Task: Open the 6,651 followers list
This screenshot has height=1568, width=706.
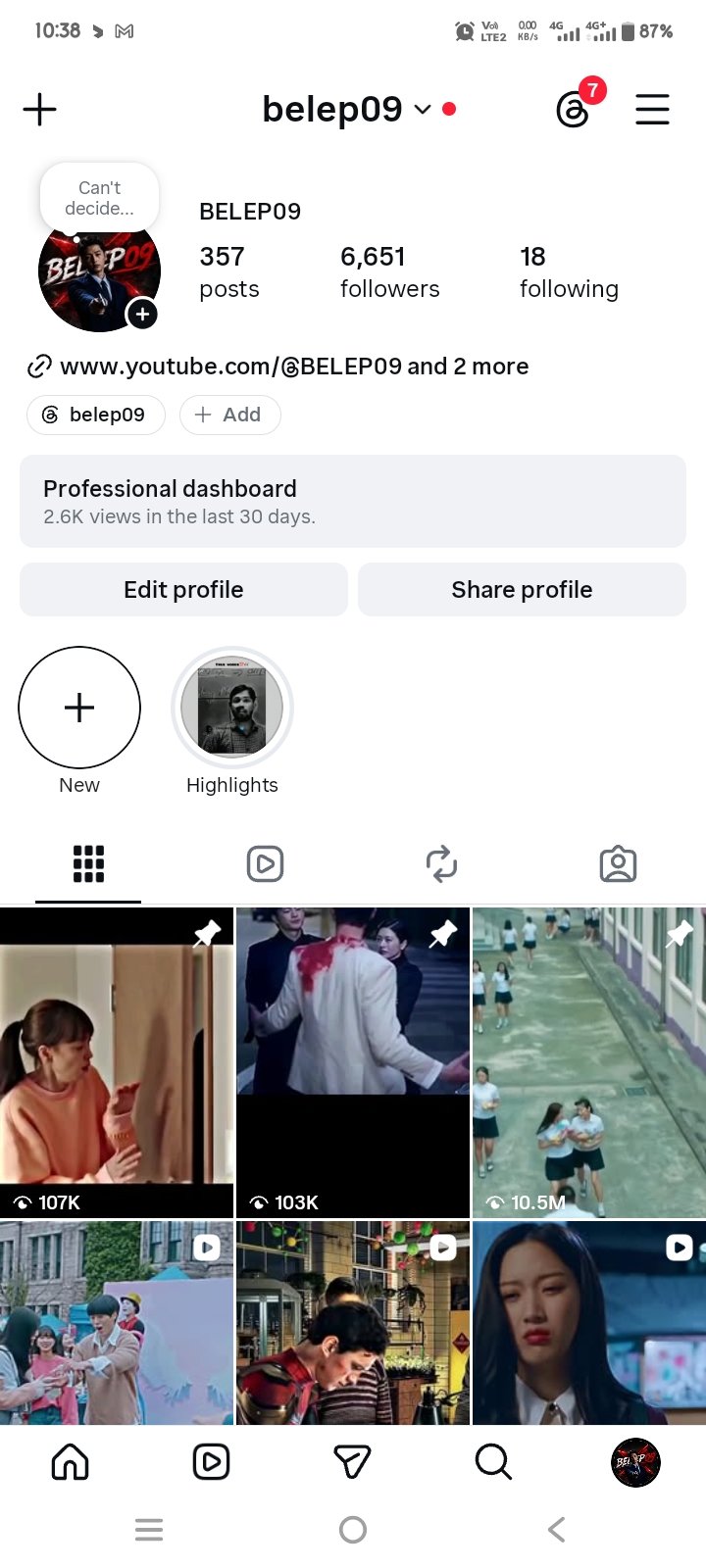Action: click(x=389, y=272)
